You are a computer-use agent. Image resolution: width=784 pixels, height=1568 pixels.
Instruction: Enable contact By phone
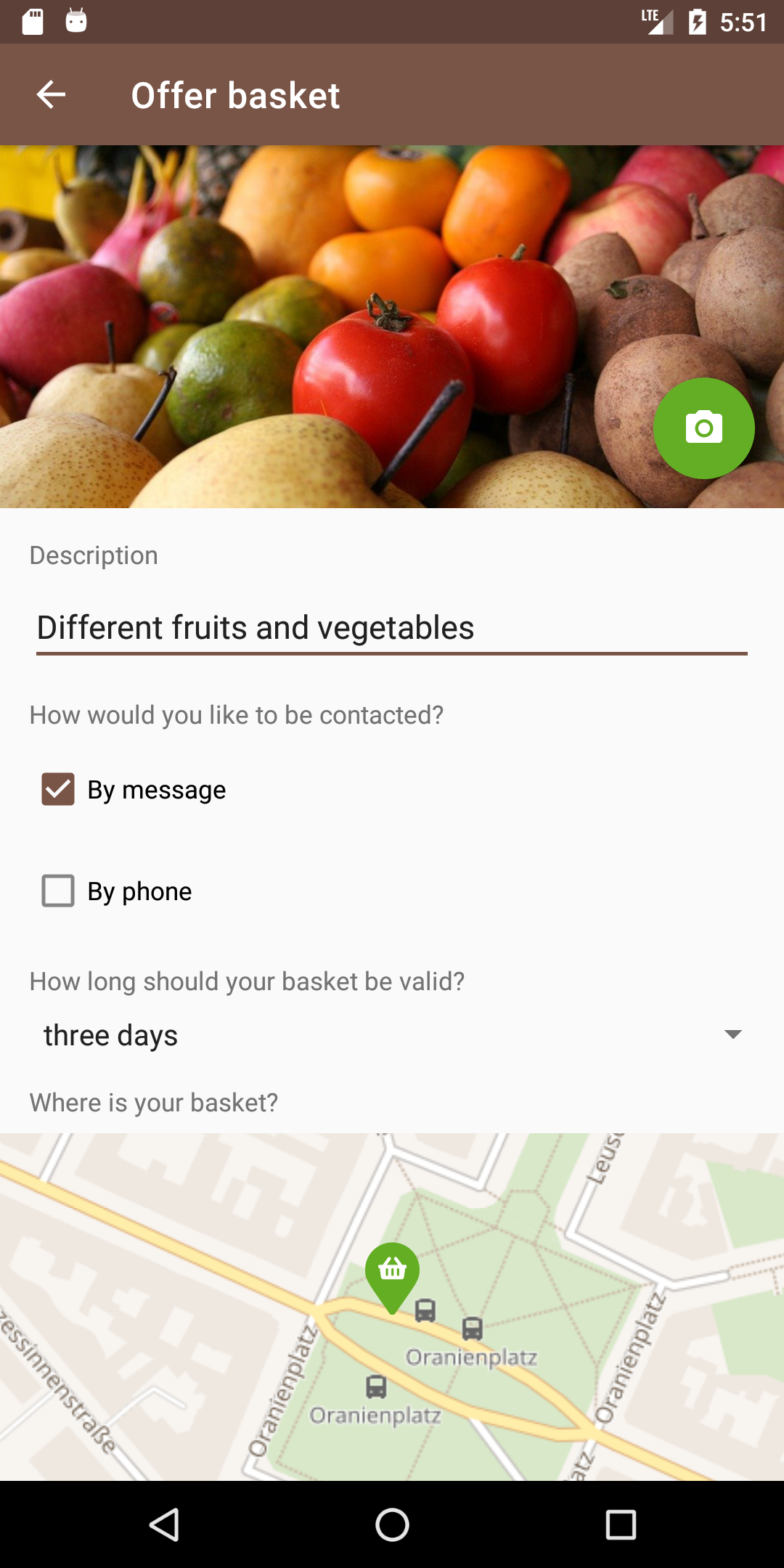58,891
